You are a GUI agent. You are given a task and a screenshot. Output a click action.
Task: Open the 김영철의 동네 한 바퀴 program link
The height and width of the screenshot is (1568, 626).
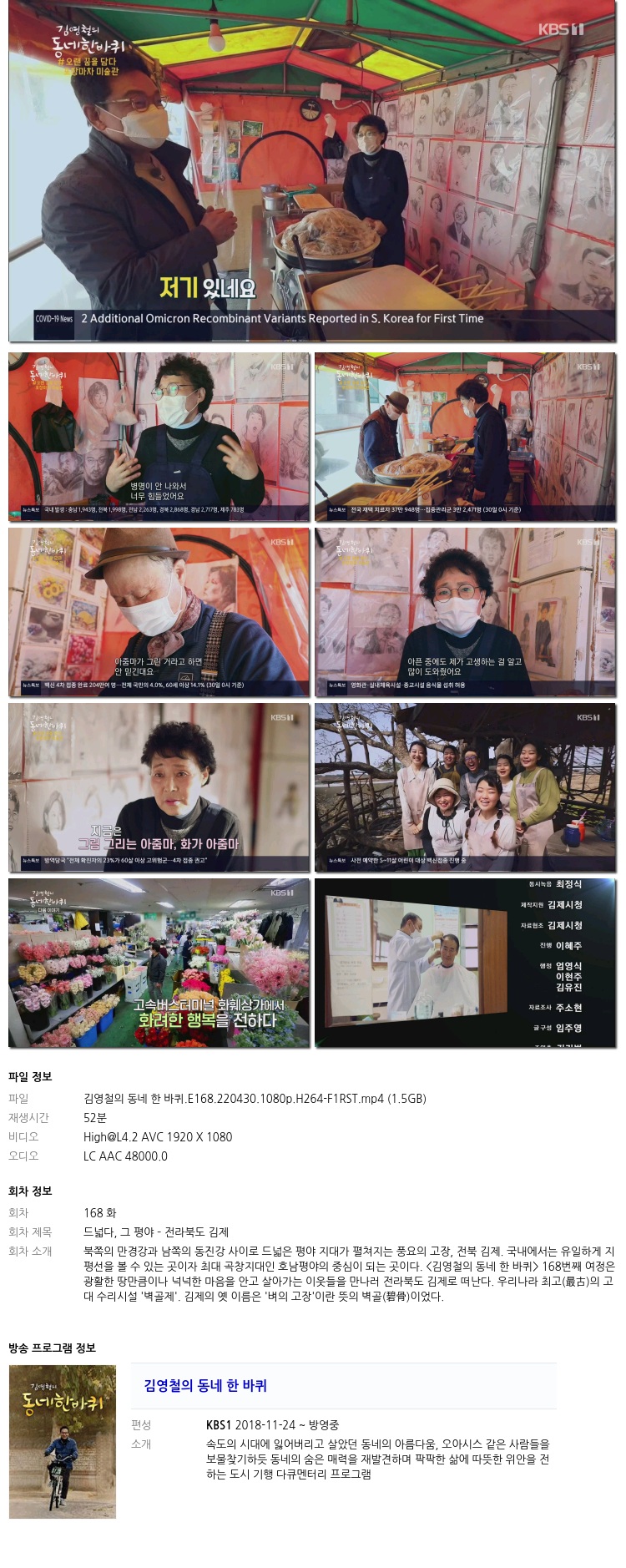[205, 1385]
